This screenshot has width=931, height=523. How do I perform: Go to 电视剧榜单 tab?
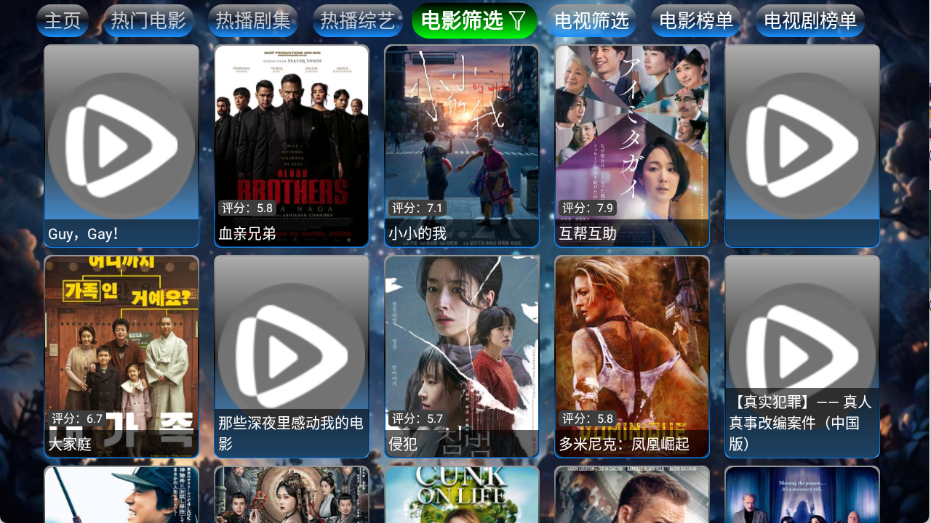(810, 20)
